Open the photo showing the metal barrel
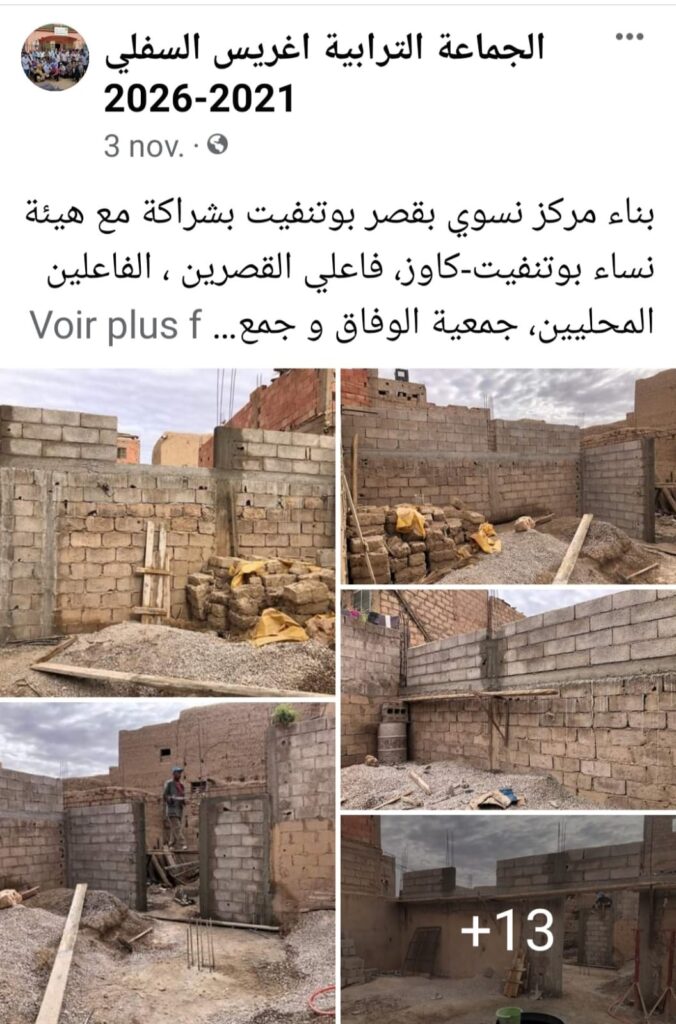Image resolution: width=676 pixels, height=1024 pixels. pyautogui.click(x=508, y=699)
